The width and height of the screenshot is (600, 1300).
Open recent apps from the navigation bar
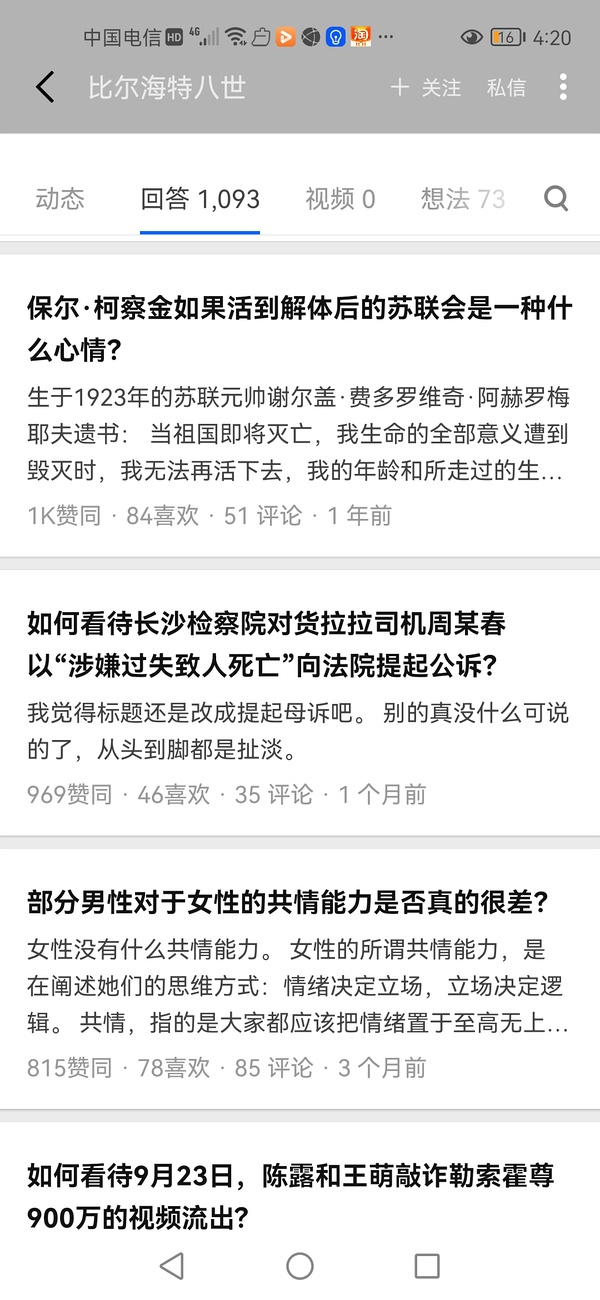pos(427,1266)
